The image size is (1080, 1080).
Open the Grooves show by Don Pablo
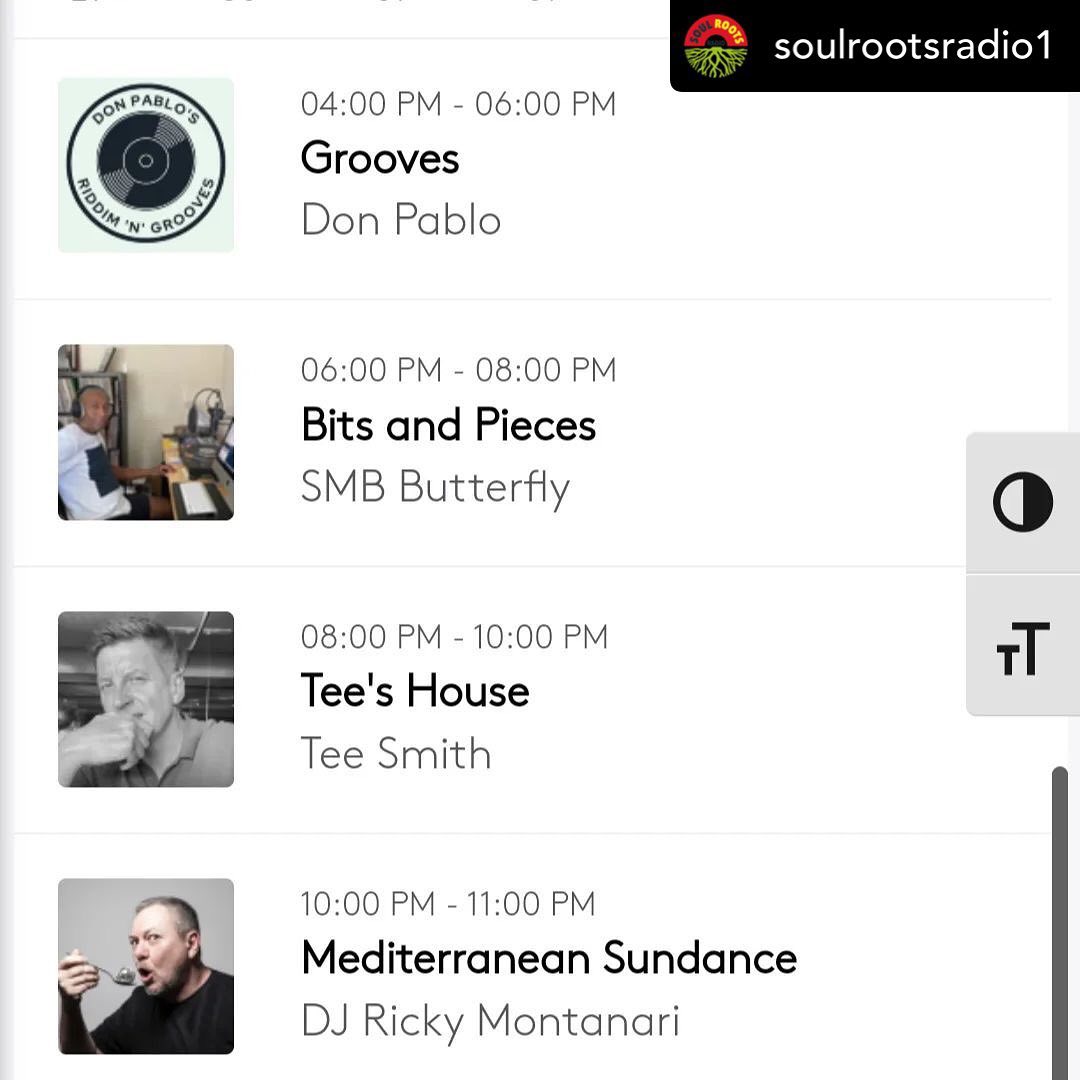[x=380, y=159]
